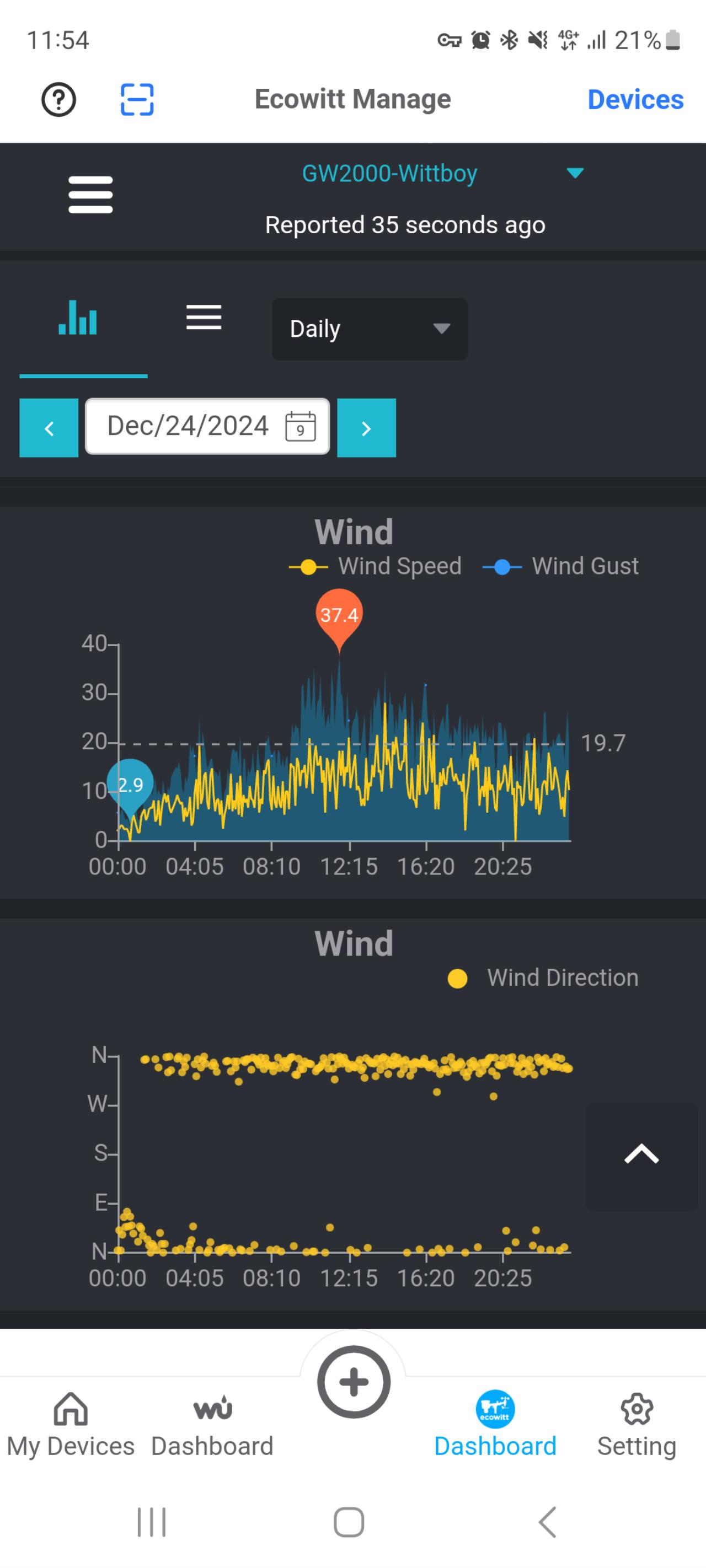Switch to the chart view tab
The image size is (706, 1568).
click(x=78, y=318)
